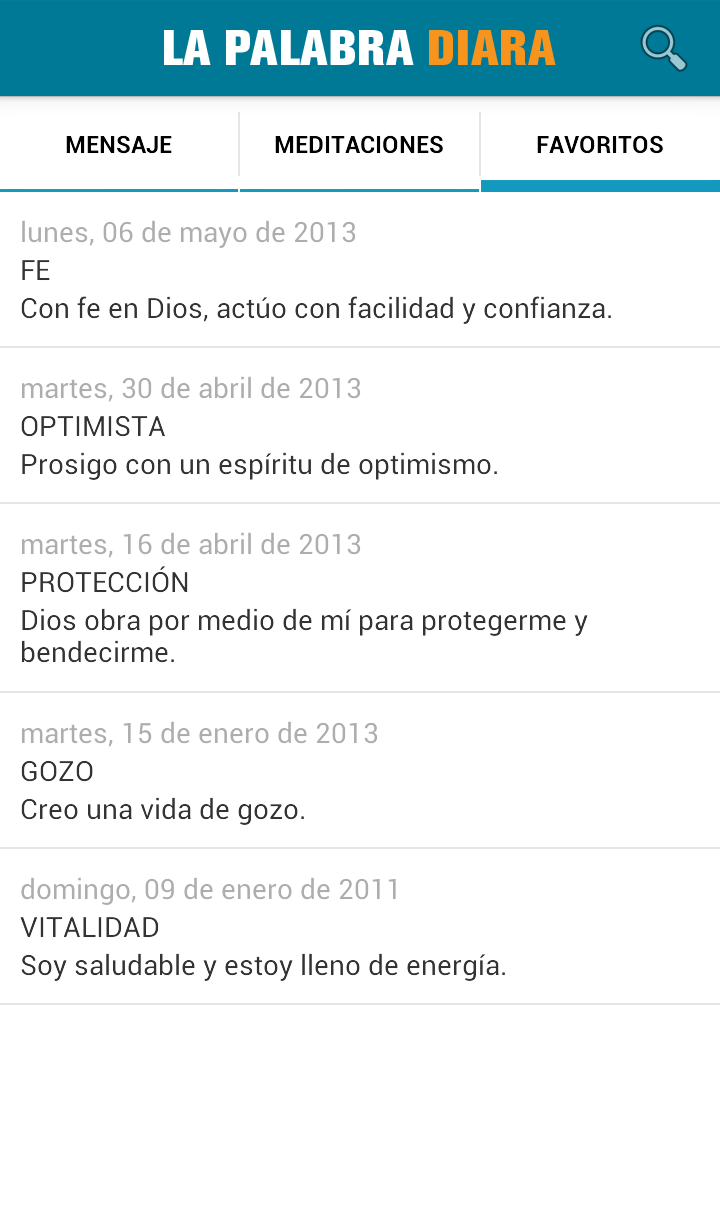The width and height of the screenshot is (720, 1230).
Task: Open the PROTECCIÓN favorite entry
Action: point(360,598)
